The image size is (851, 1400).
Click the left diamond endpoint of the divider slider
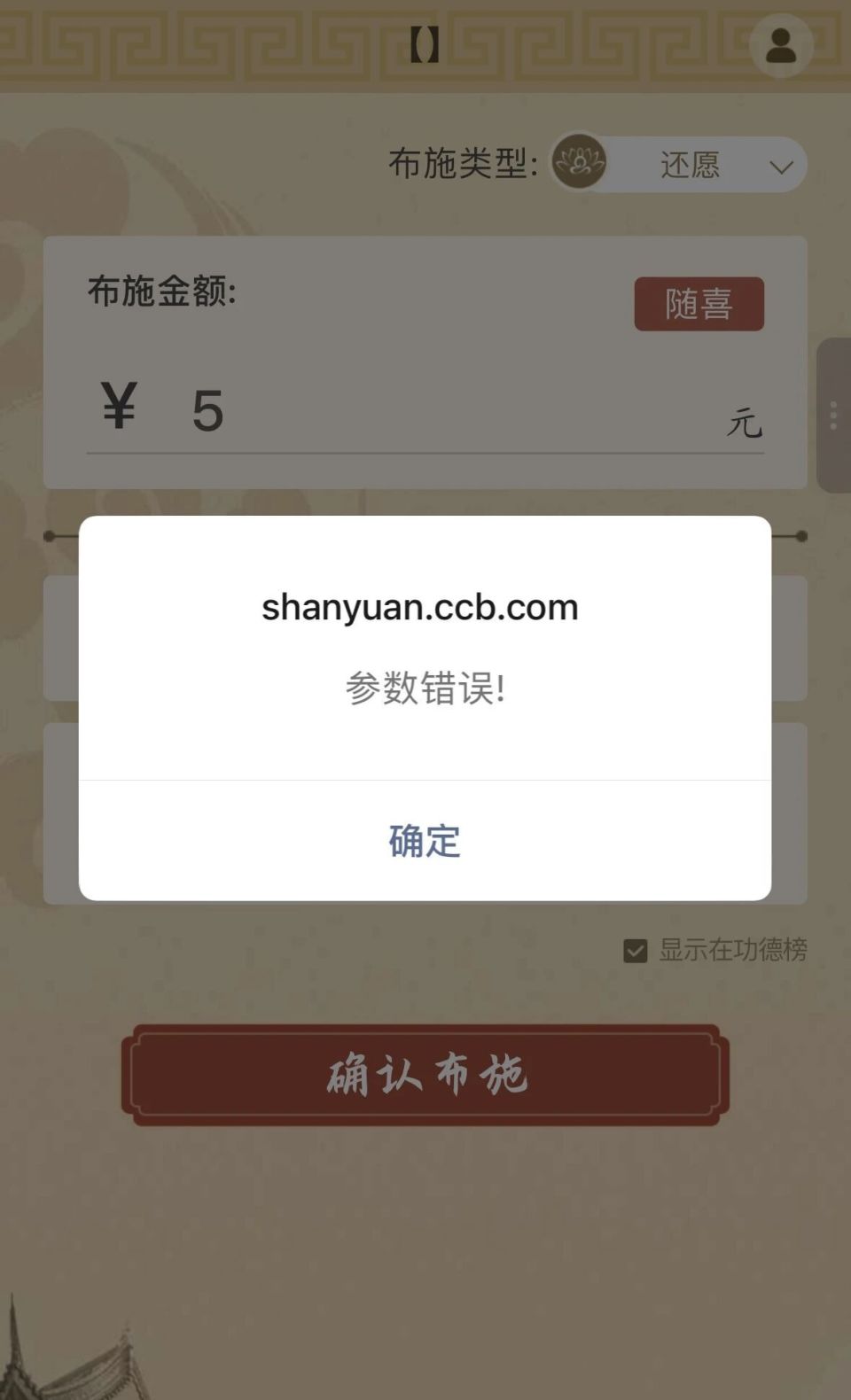[x=50, y=533]
